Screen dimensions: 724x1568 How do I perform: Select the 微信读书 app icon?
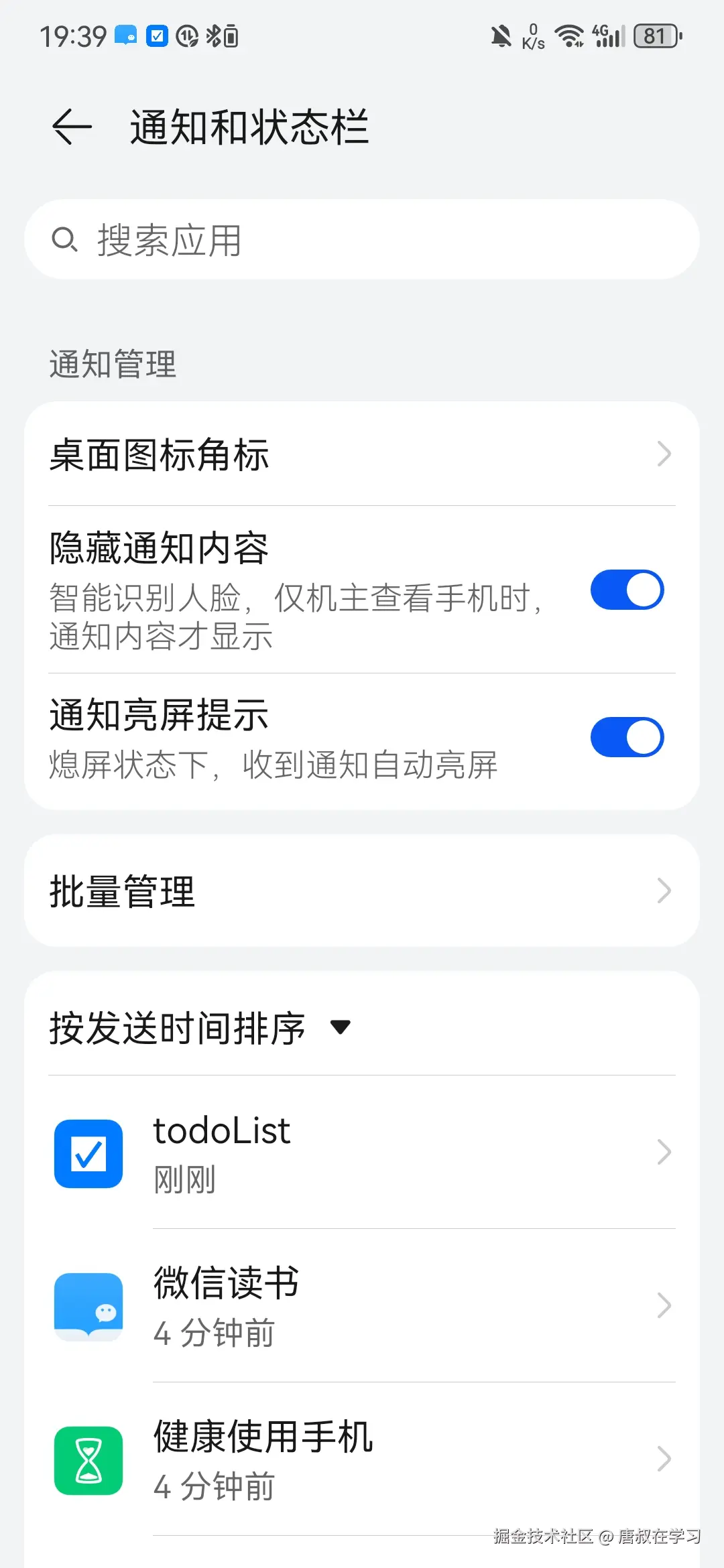[88, 1305]
